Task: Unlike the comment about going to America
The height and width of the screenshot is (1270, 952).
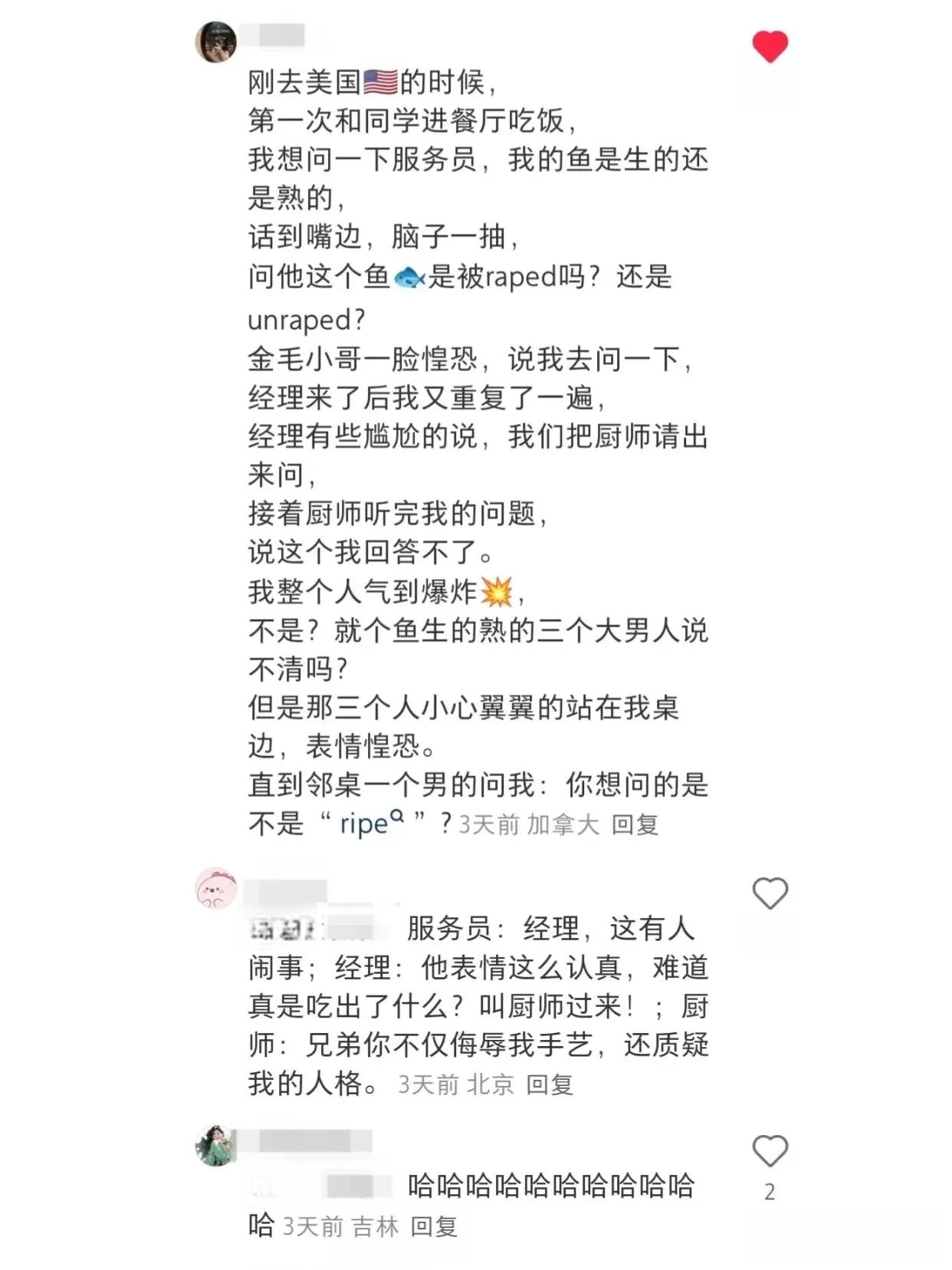Action: pos(770,46)
